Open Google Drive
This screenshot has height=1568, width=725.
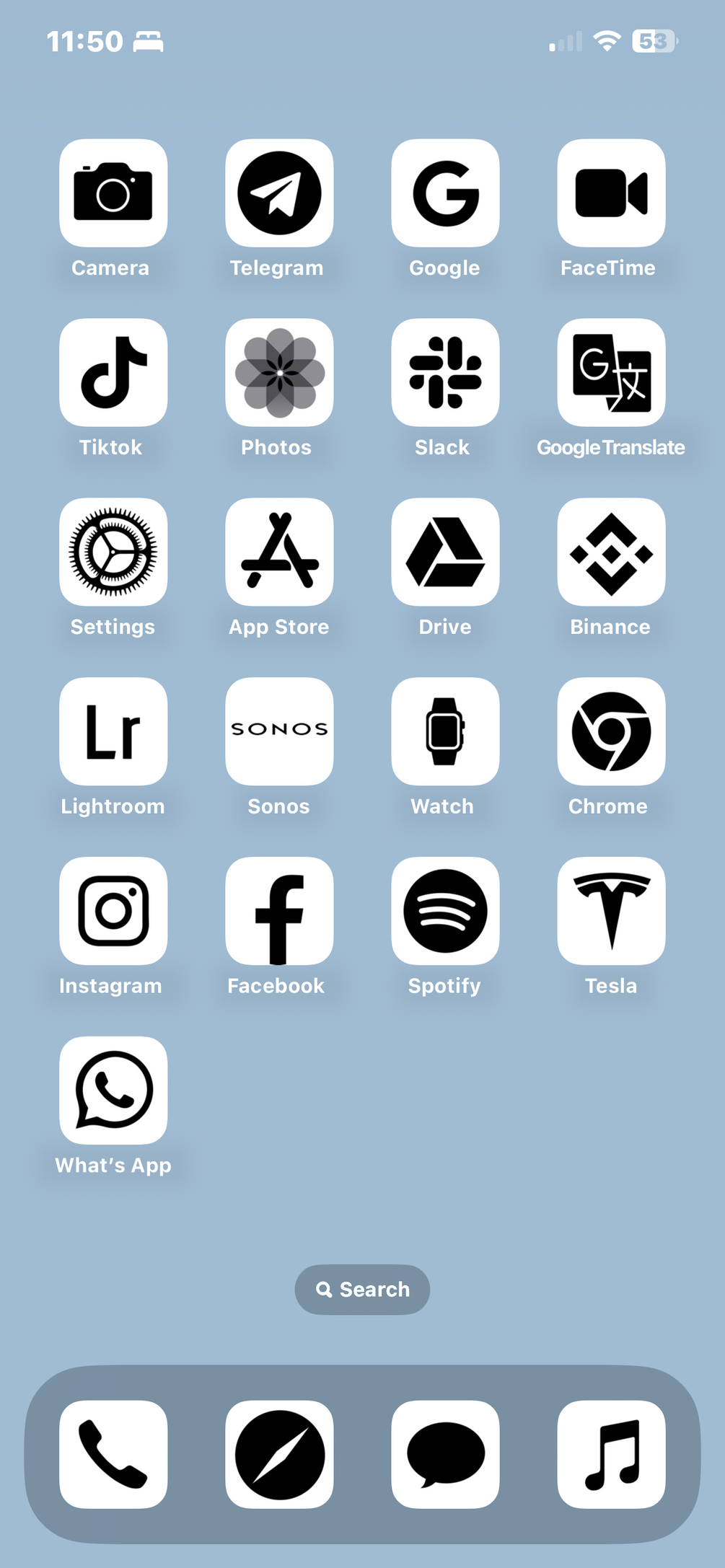[445, 552]
